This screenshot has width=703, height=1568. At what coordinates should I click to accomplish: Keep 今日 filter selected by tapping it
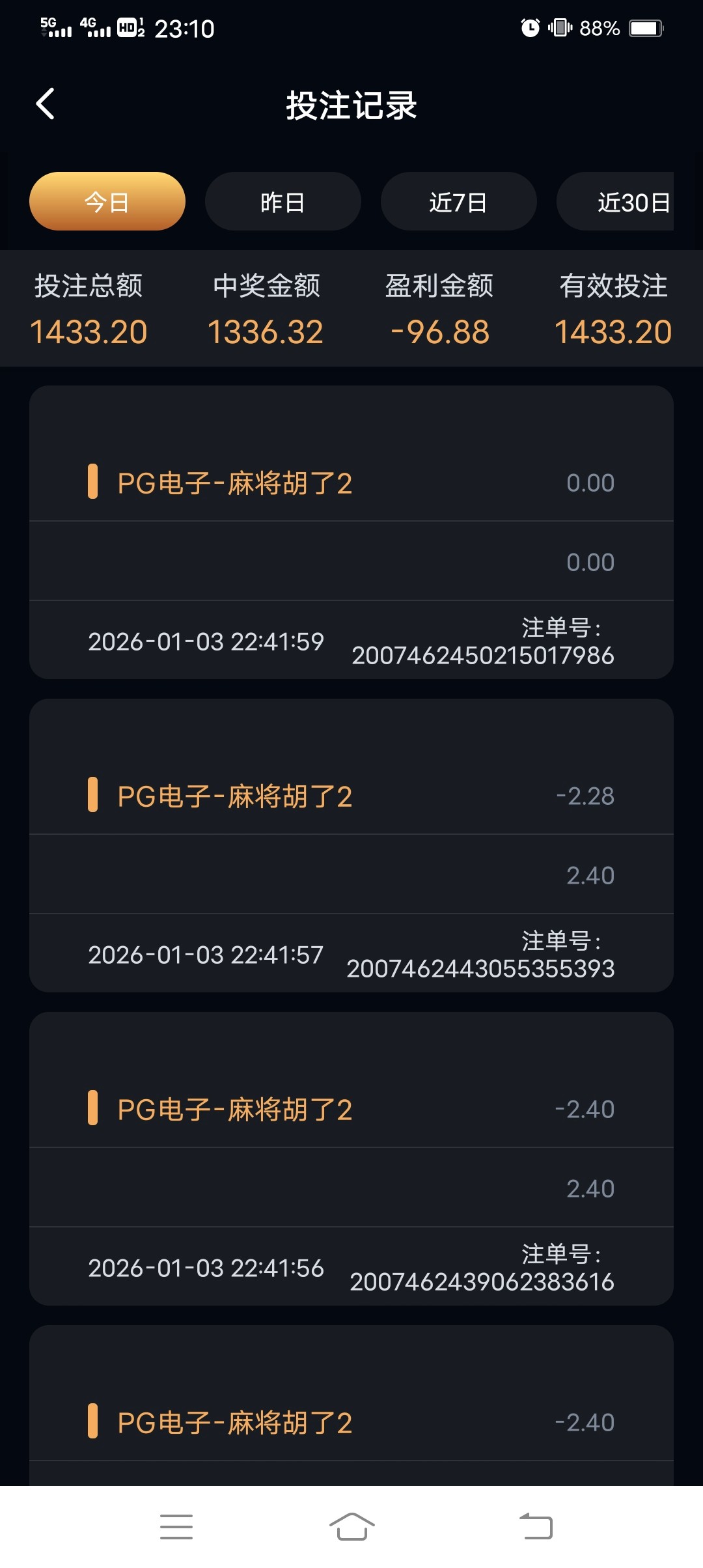click(107, 202)
